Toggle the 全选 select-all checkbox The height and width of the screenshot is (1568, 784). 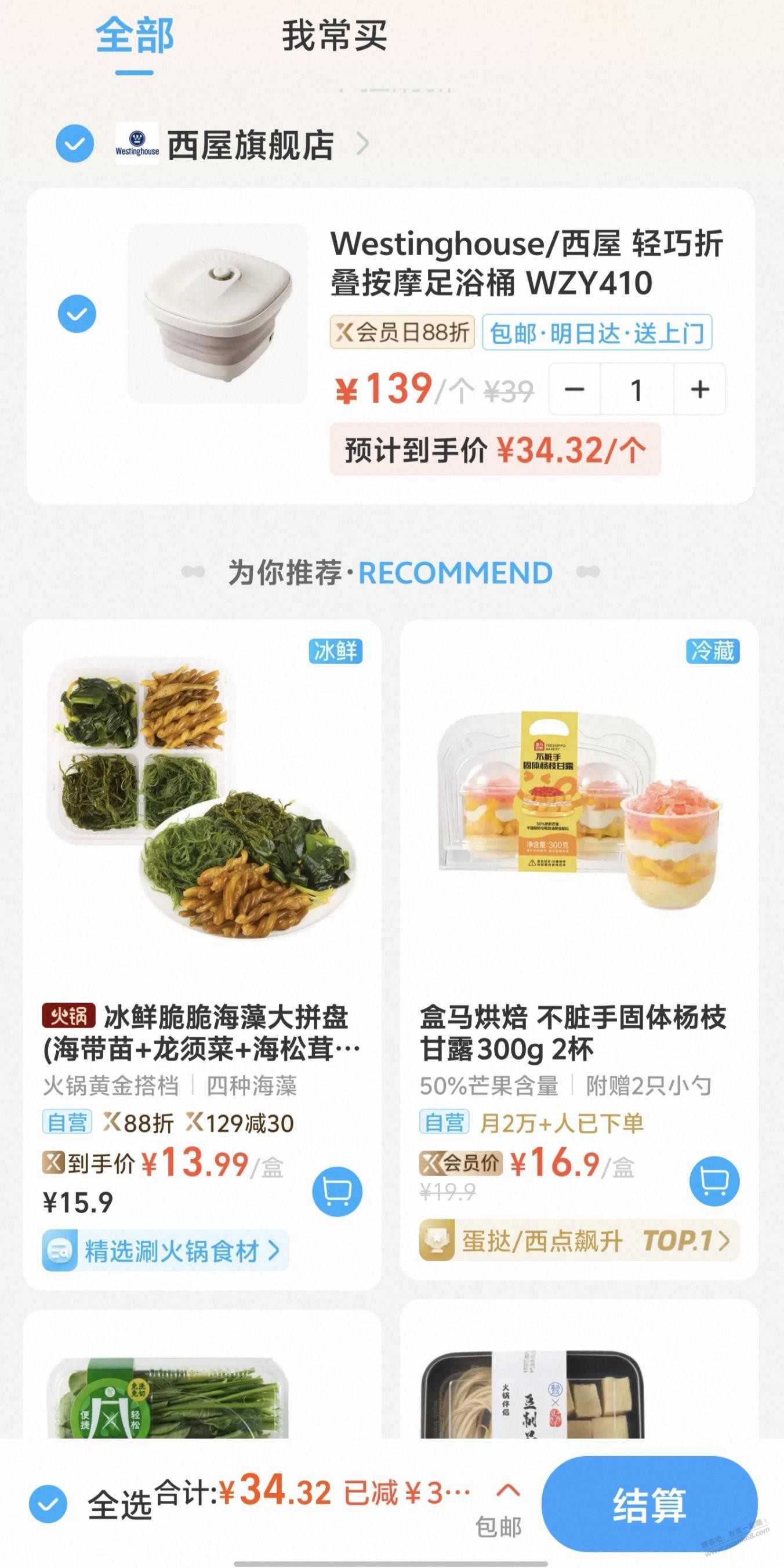(48, 1504)
